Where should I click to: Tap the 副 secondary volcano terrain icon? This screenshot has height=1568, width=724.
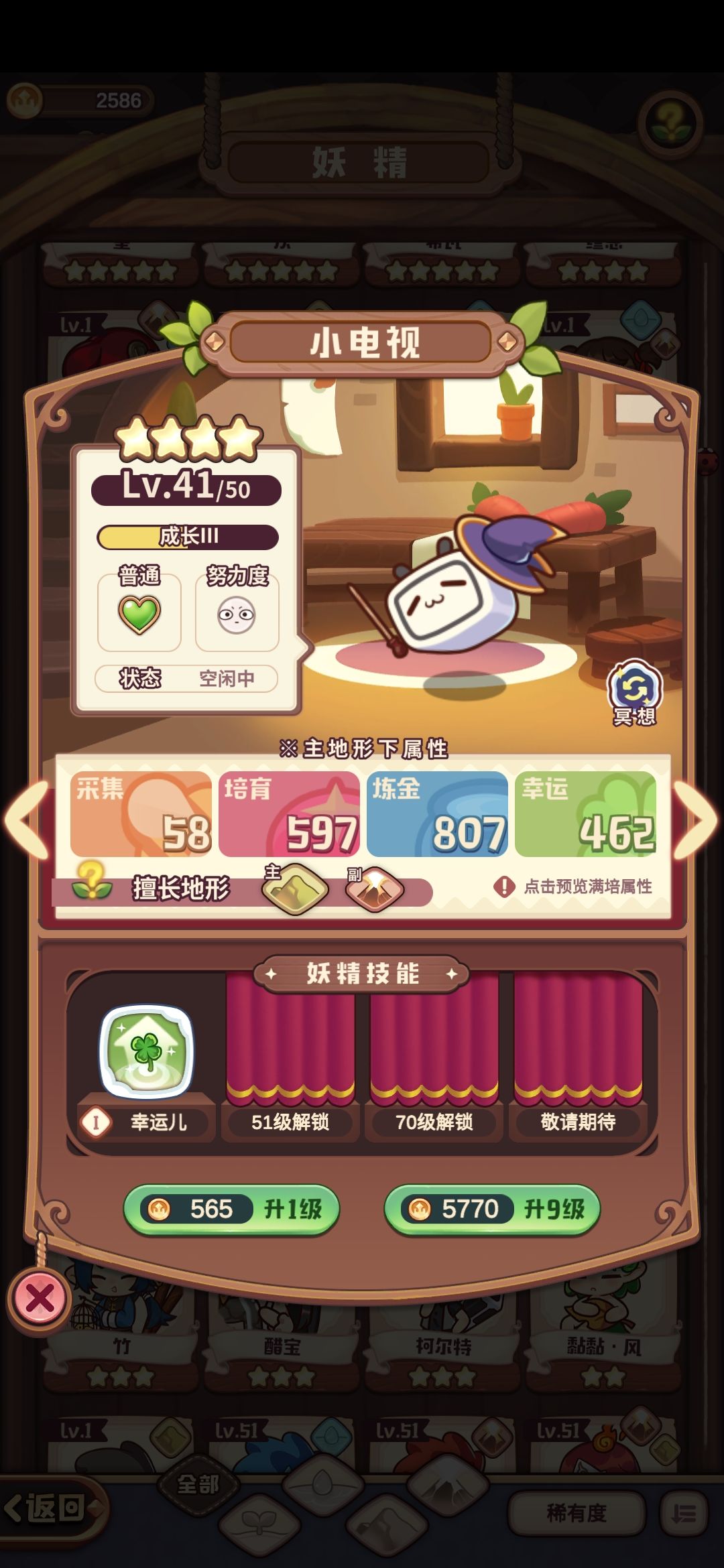[x=372, y=889]
